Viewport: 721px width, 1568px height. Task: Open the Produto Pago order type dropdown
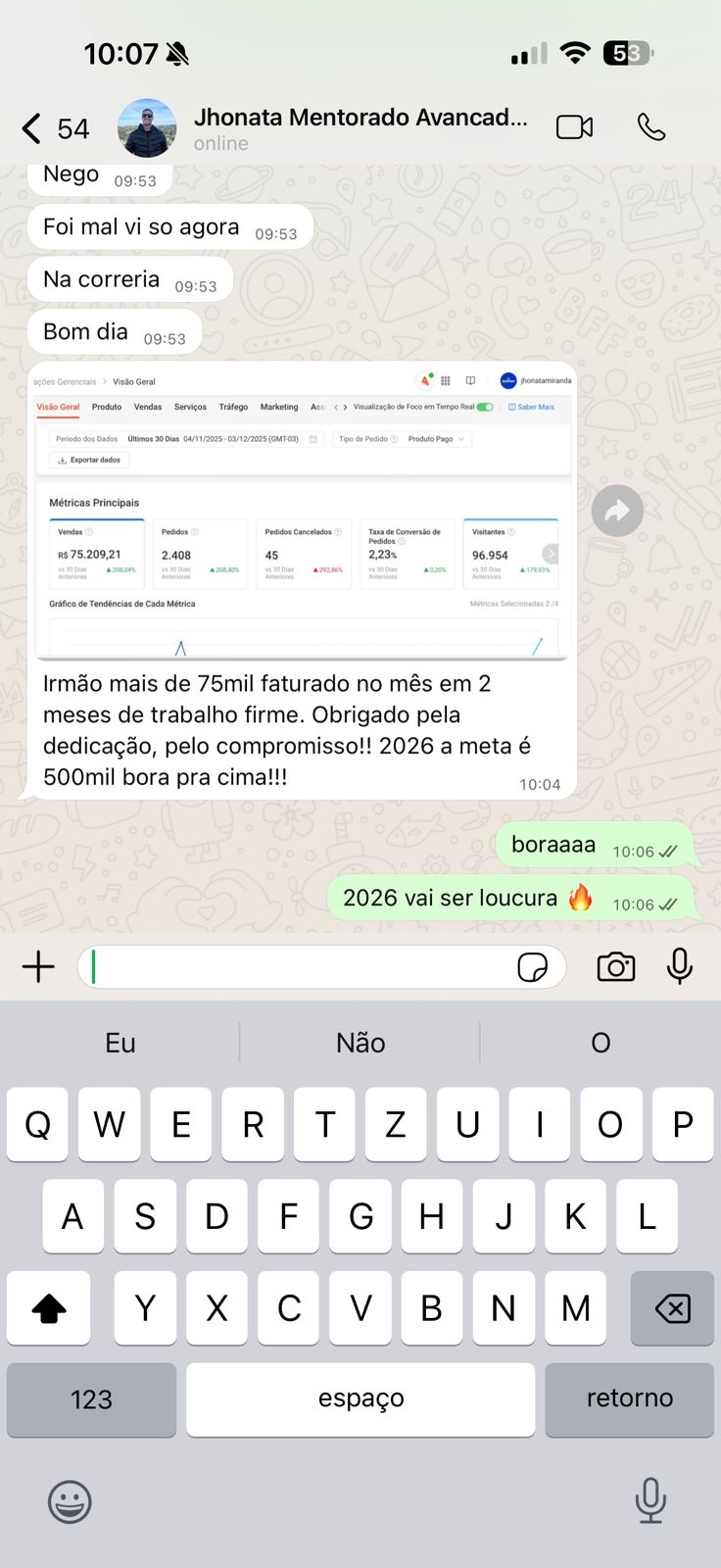tap(433, 440)
